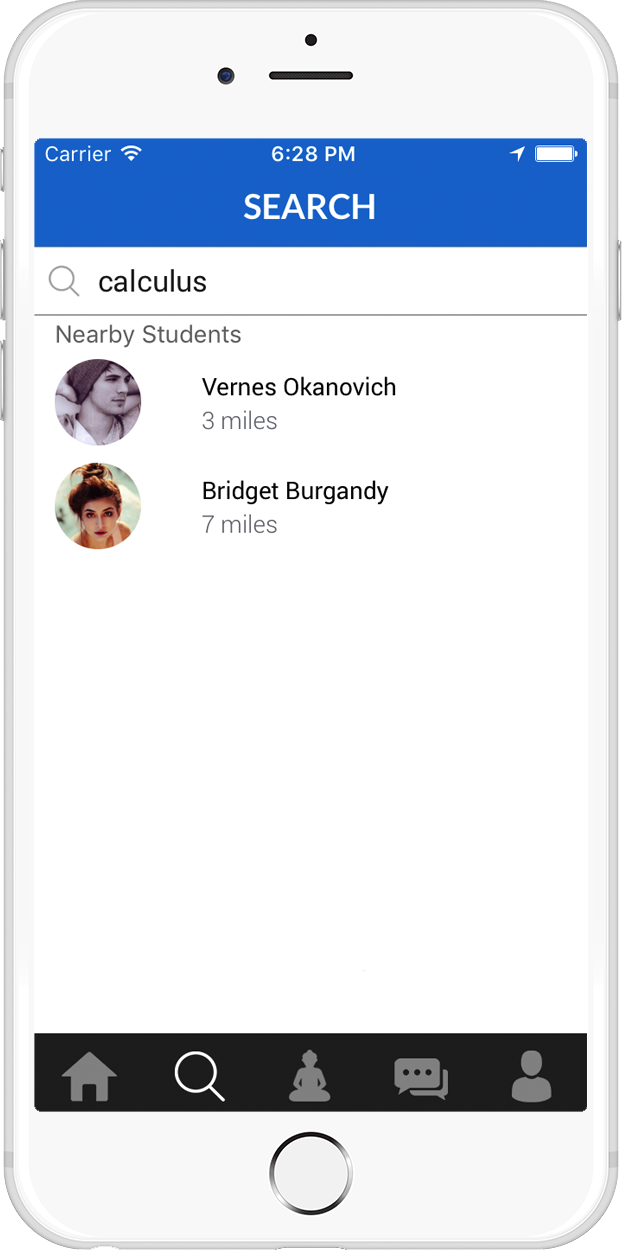This screenshot has width=622, height=1251.
Task: Open Vernes Okanovich's profile row
Action: click(310, 402)
